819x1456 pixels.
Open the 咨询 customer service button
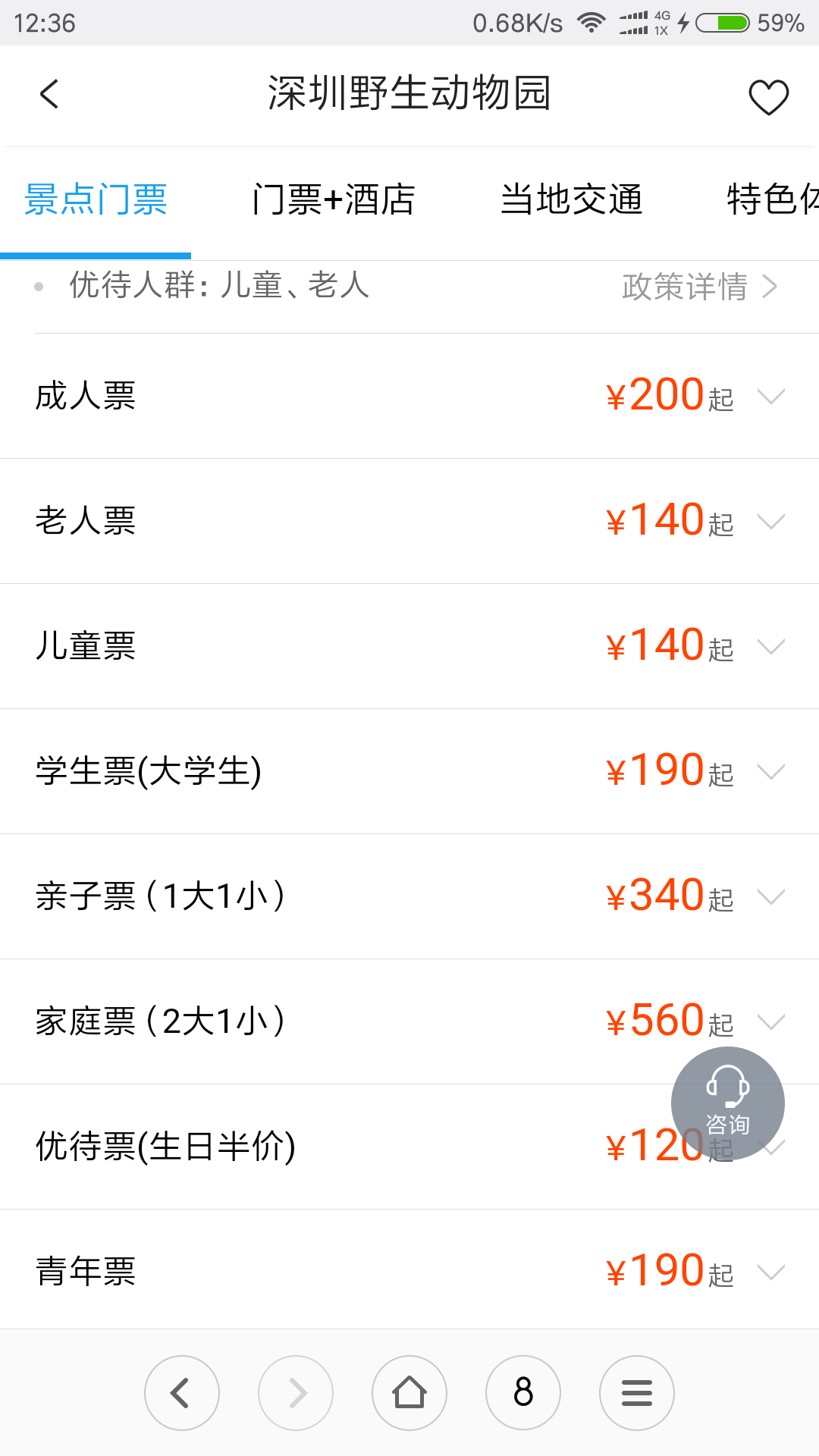(x=728, y=1103)
